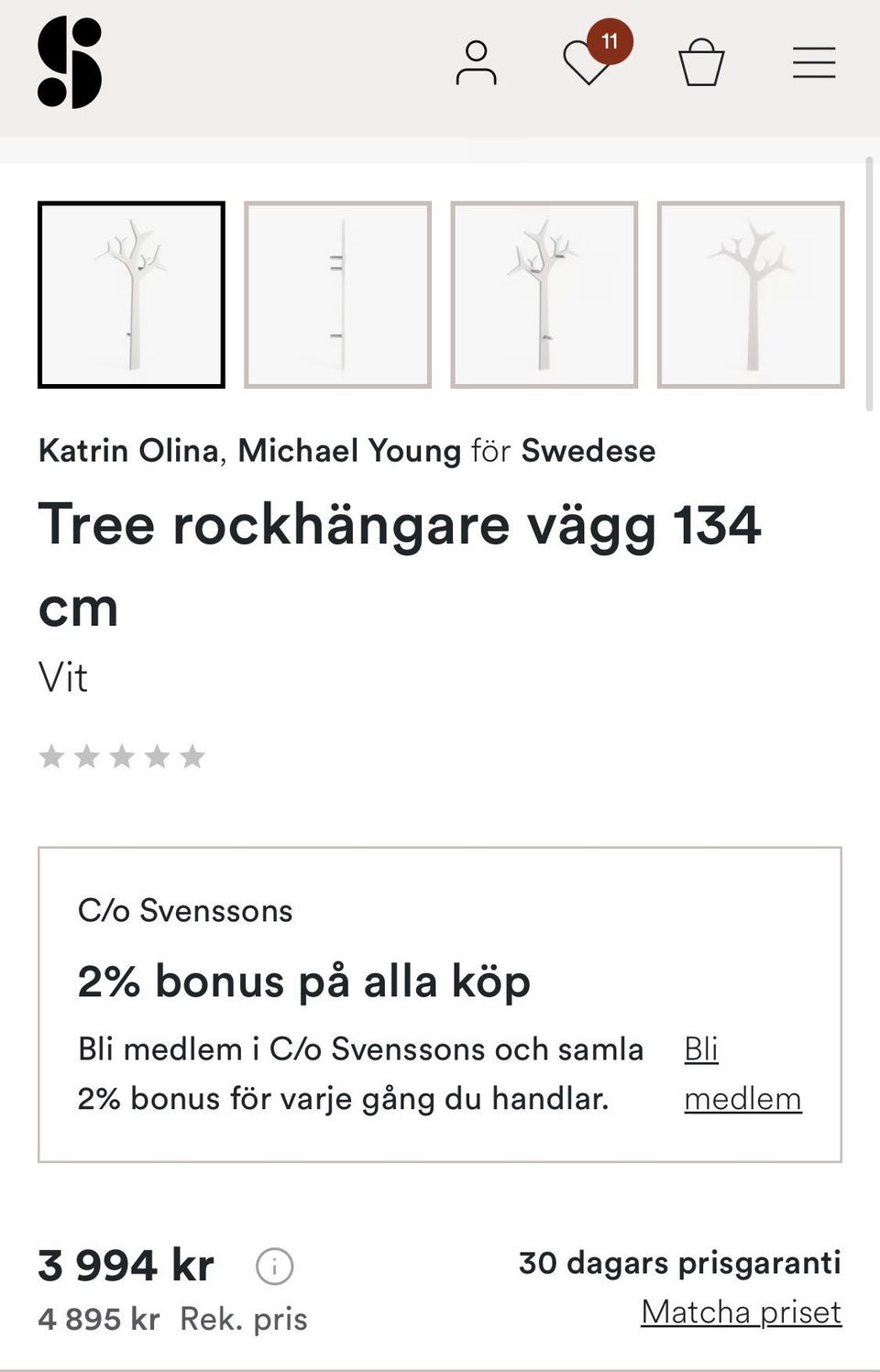Image resolution: width=880 pixels, height=1372 pixels.
Task: Select the first tree coat hanger thumbnail
Action: (130, 295)
